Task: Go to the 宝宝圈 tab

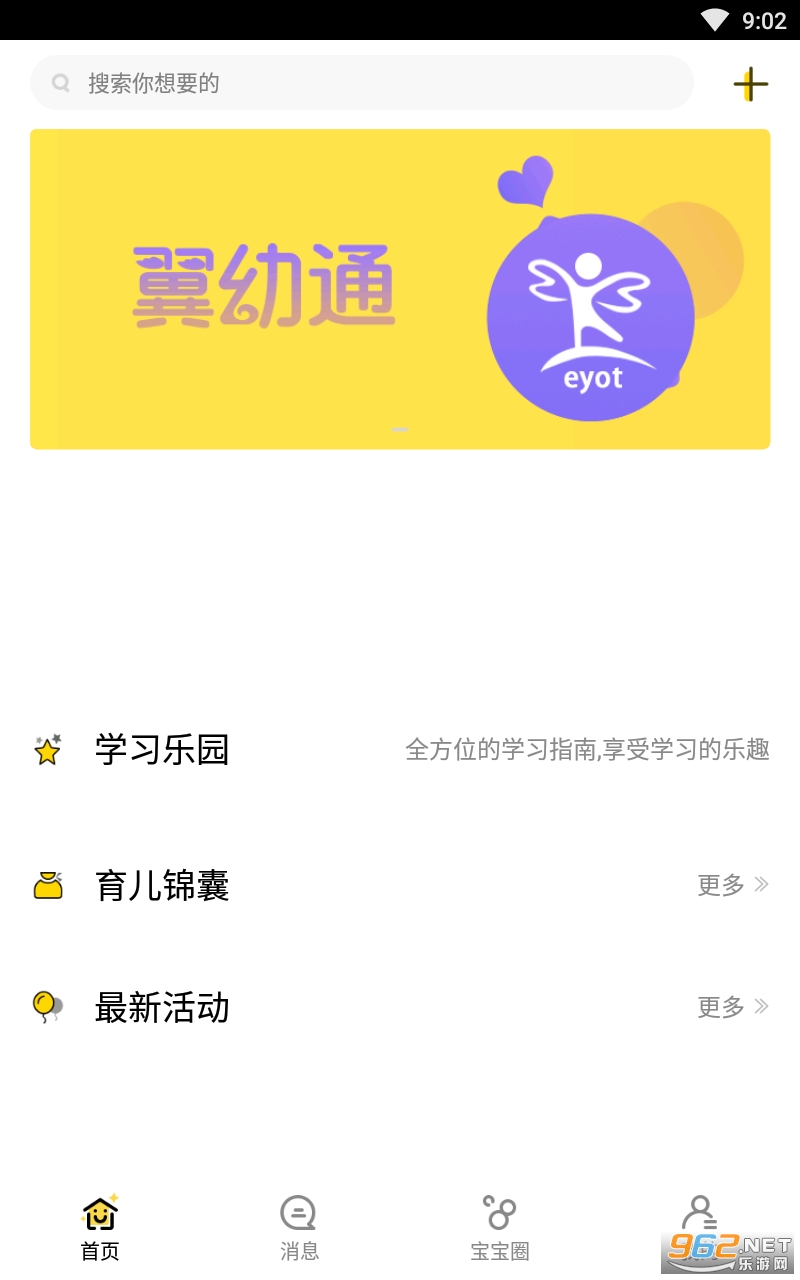Action: (x=500, y=1228)
